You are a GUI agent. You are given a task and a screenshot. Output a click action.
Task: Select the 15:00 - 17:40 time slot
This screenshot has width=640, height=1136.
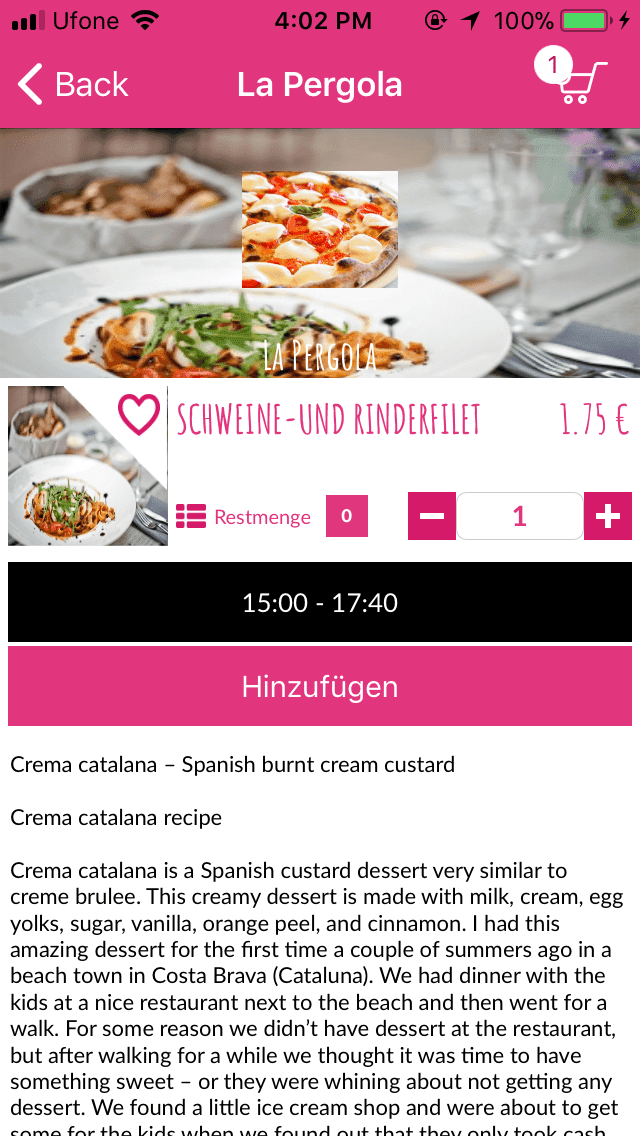click(320, 603)
